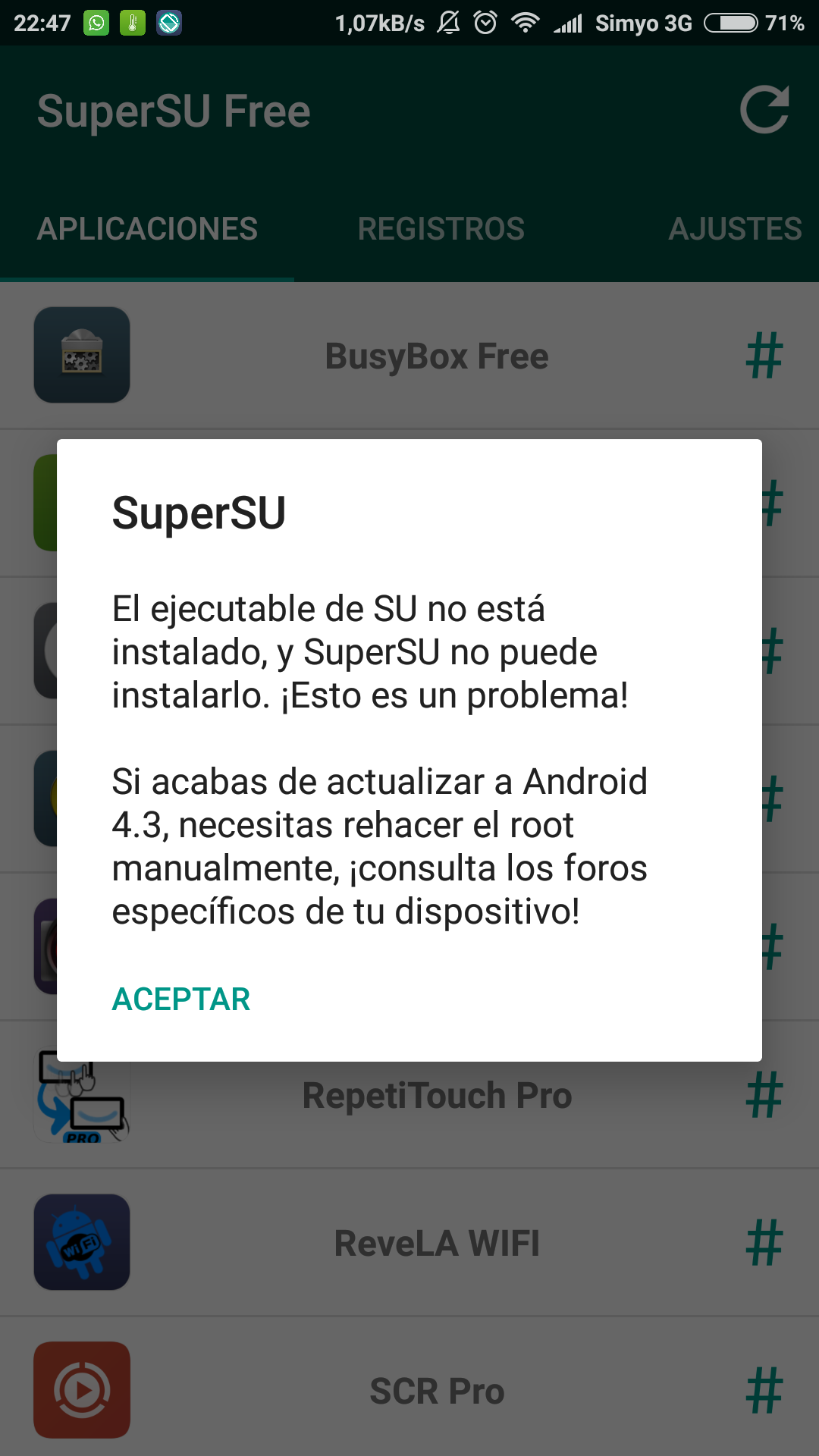
Task: Open the SCR Pro entry
Action: 437,1392
